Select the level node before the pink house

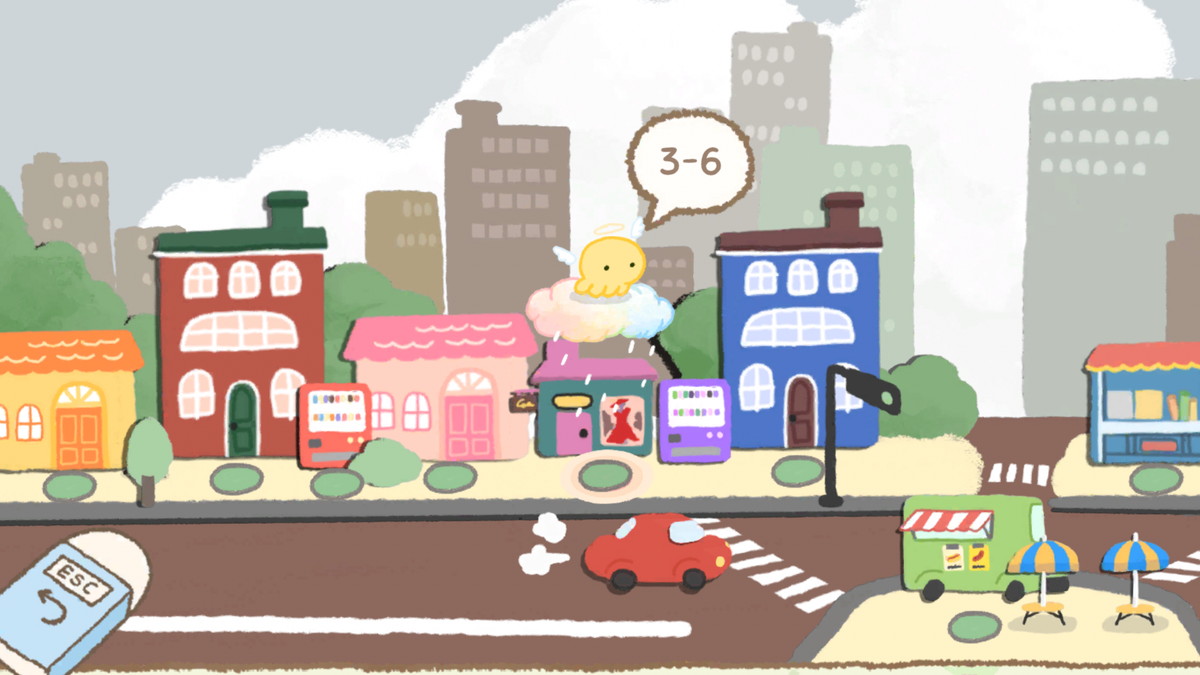pyautogui.click(x=450, y=477)
